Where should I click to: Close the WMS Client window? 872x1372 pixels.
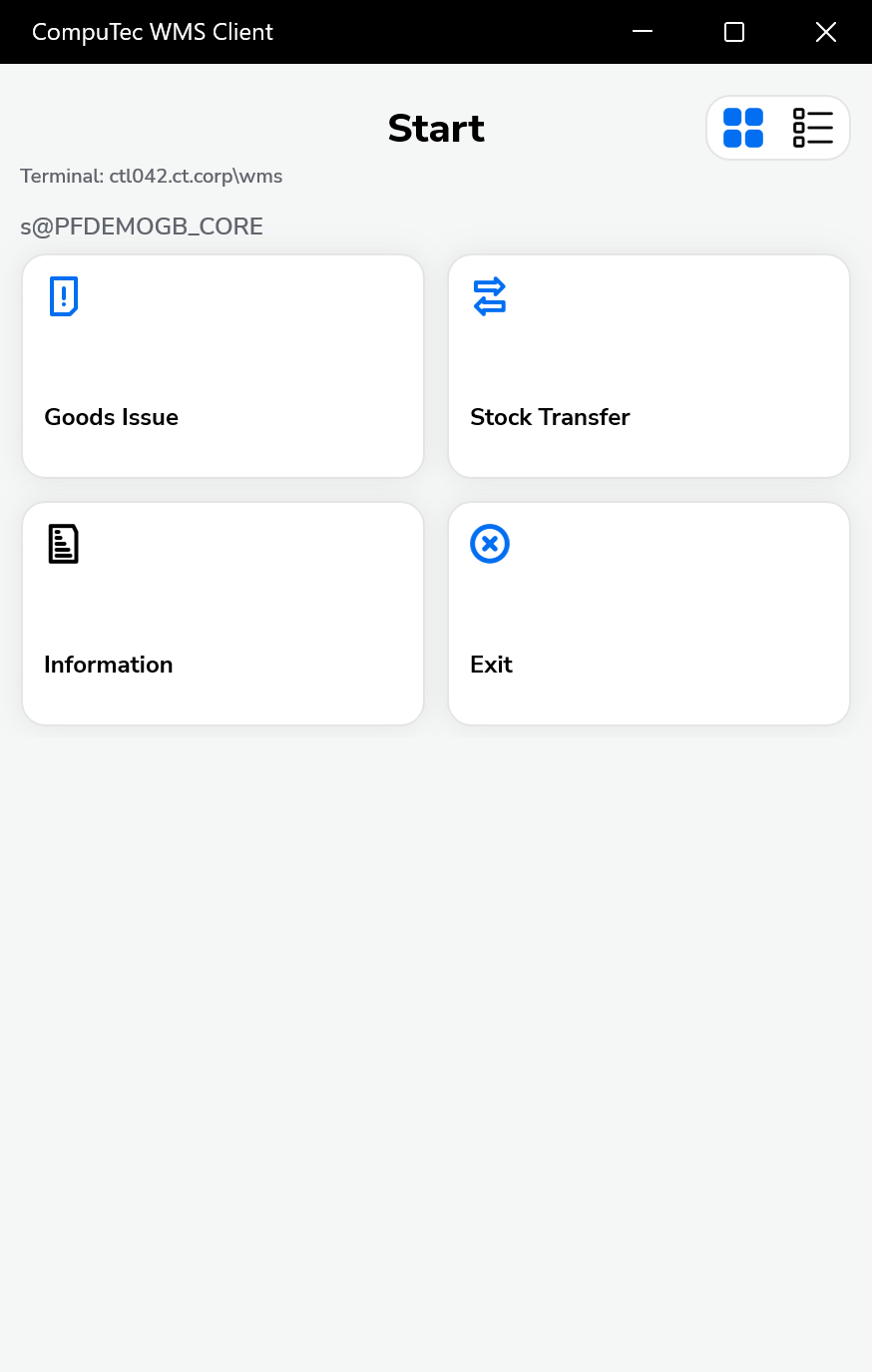click(x=826, y=32)
